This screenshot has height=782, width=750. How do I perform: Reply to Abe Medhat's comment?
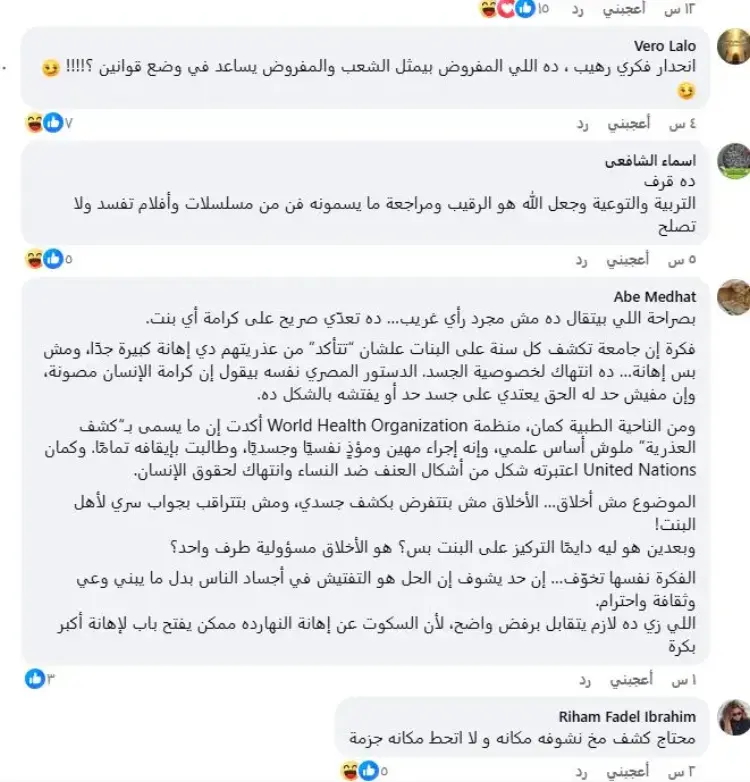581,678
